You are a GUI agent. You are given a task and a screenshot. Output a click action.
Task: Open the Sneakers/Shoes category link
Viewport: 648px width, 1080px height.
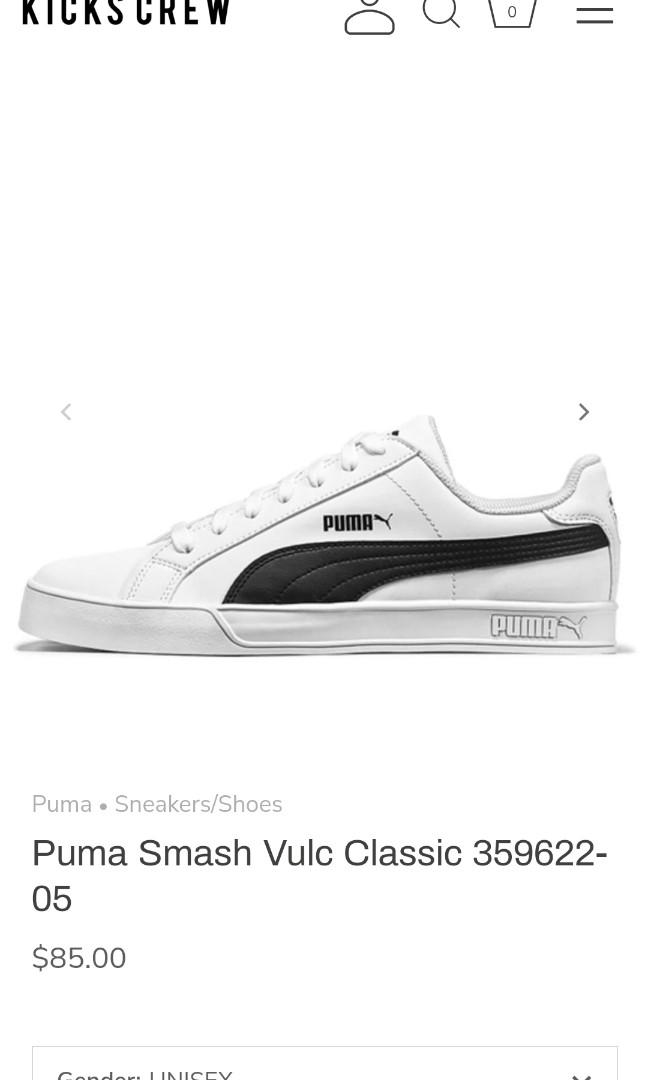pyautogui.click(x=198, y=804)
